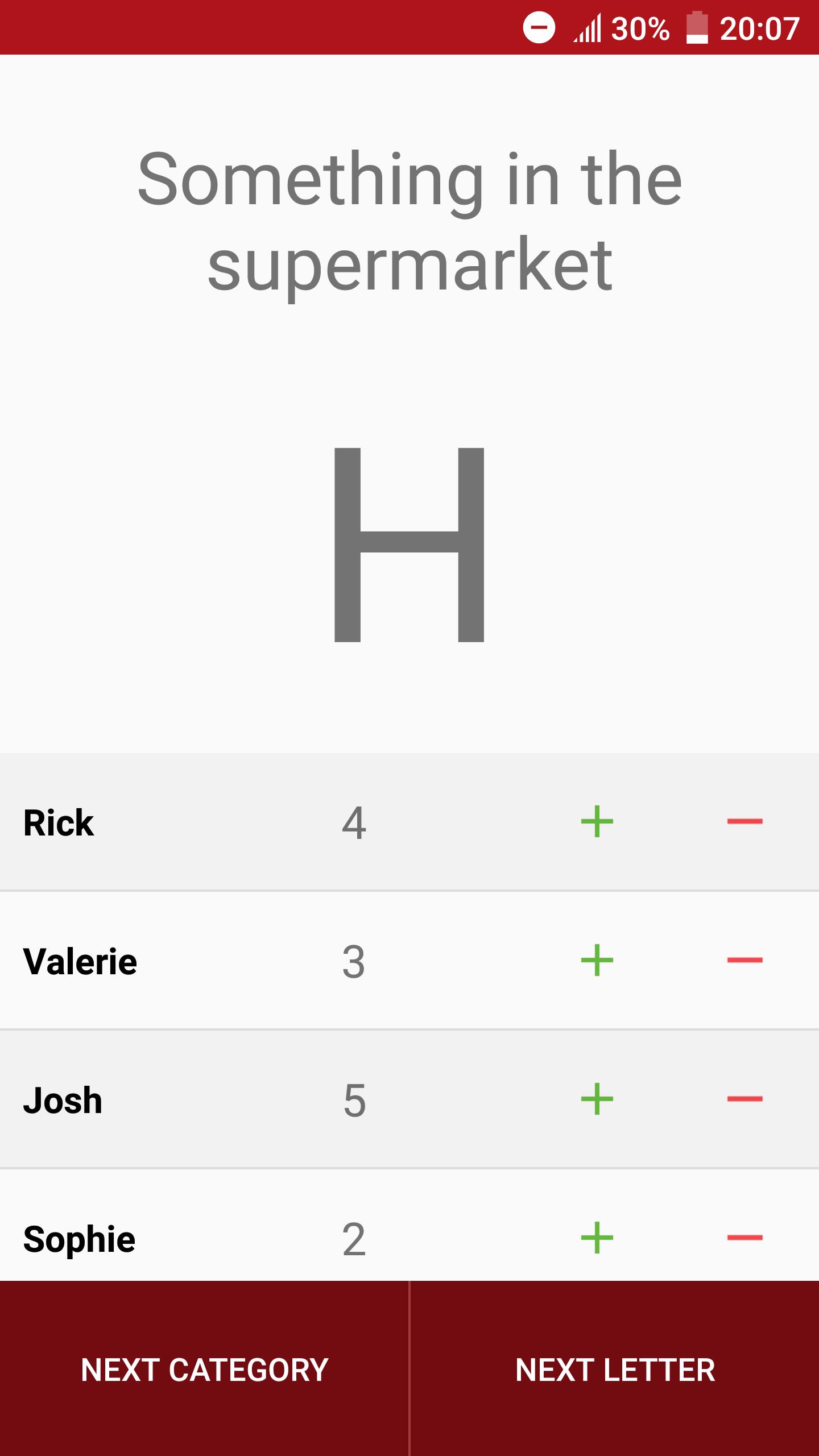Give Josh a point with plus
The width and height of the screenshot is (819, 1456).
tap(597, 1099)
